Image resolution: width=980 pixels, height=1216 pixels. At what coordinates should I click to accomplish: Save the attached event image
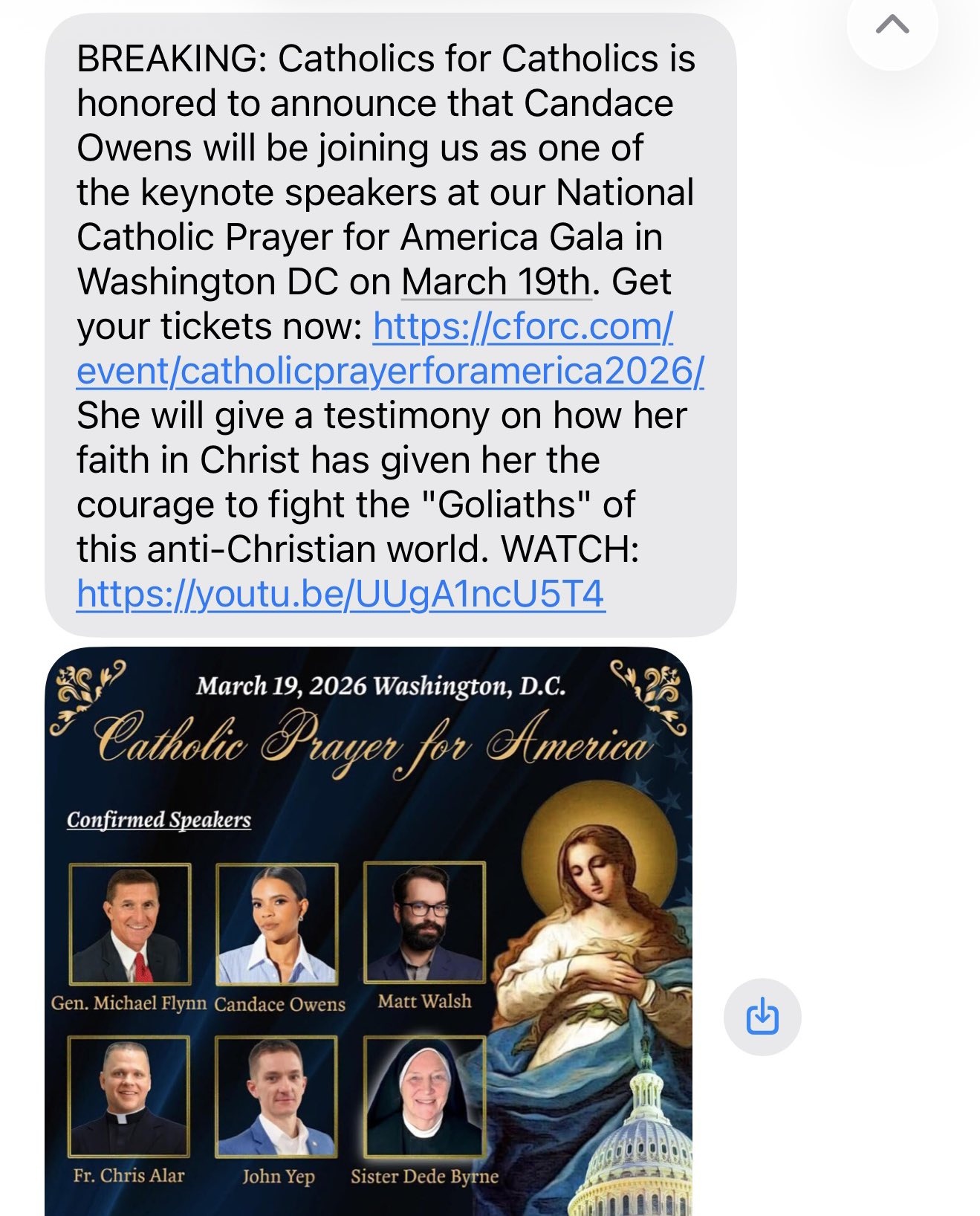(x=762, y=1017)
